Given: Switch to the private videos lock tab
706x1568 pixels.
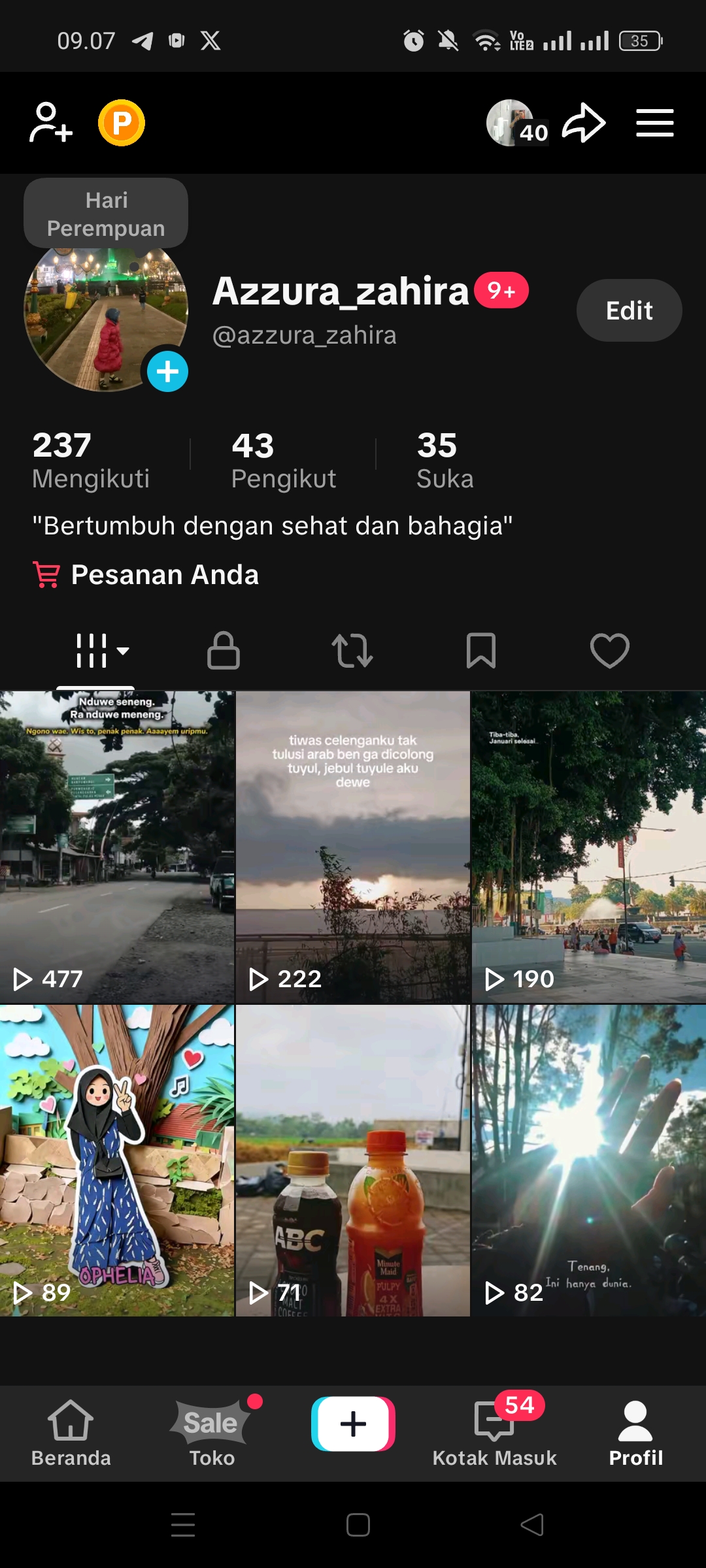Looking at the screenshot, I should click(224, 651).
